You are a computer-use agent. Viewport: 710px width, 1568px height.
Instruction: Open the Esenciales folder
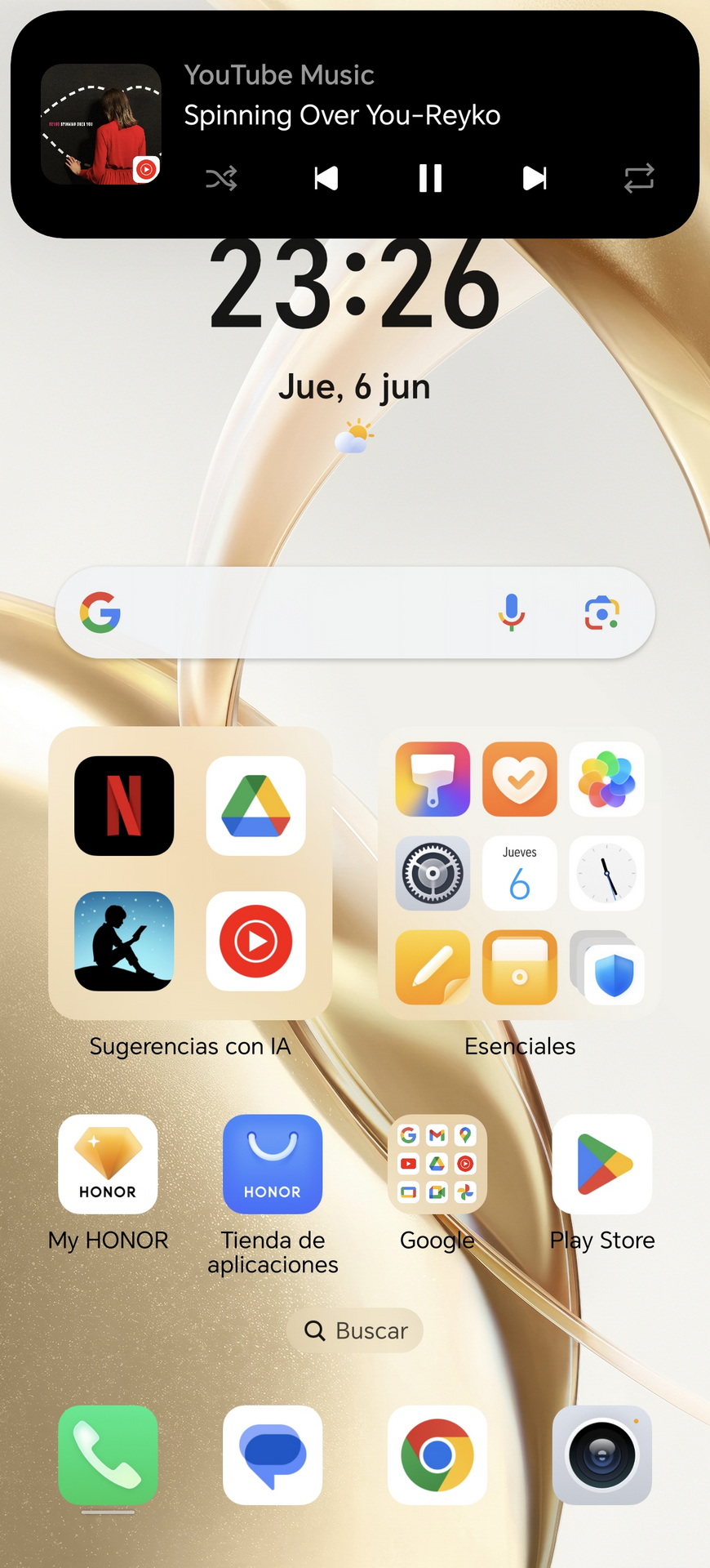[x=520, y=873]
